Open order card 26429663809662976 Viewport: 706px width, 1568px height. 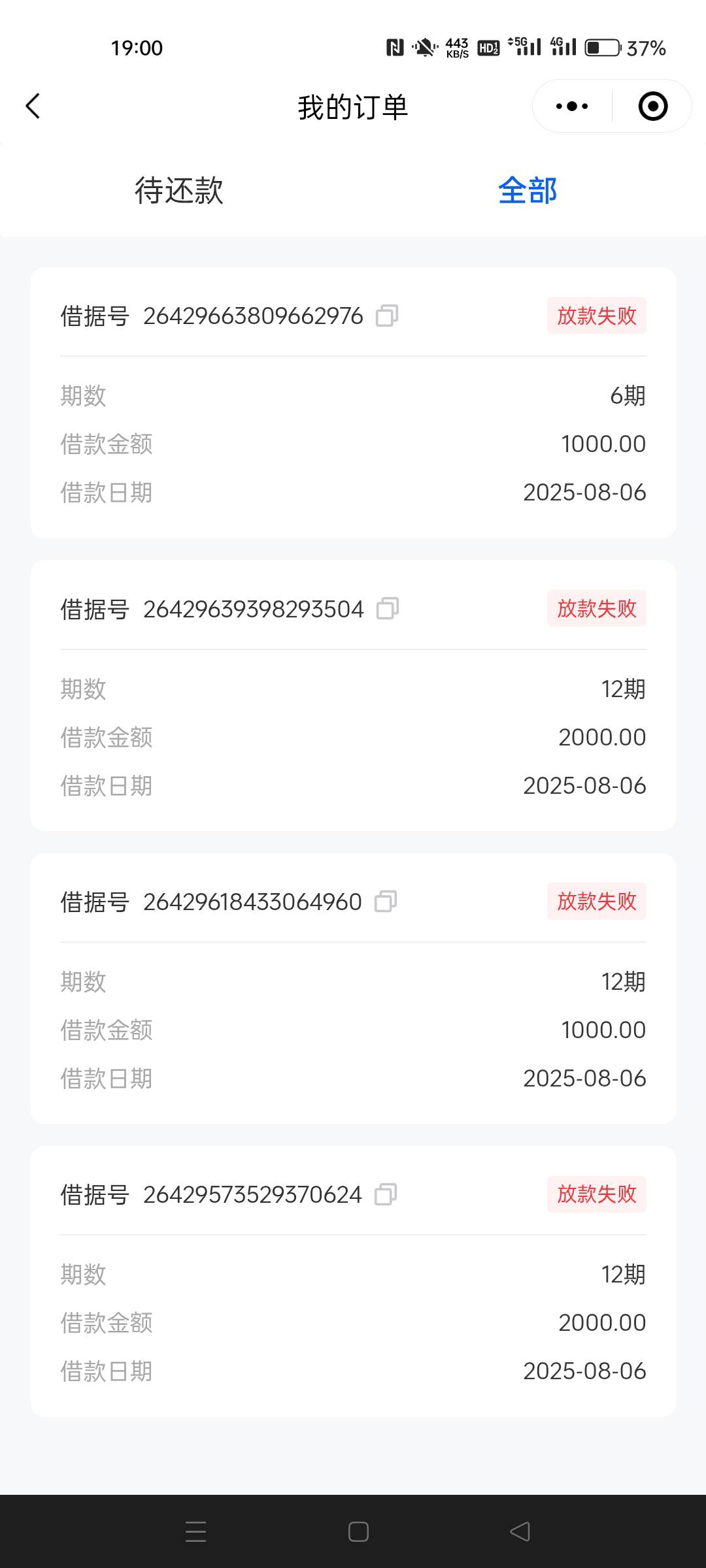tap(353, 402)
